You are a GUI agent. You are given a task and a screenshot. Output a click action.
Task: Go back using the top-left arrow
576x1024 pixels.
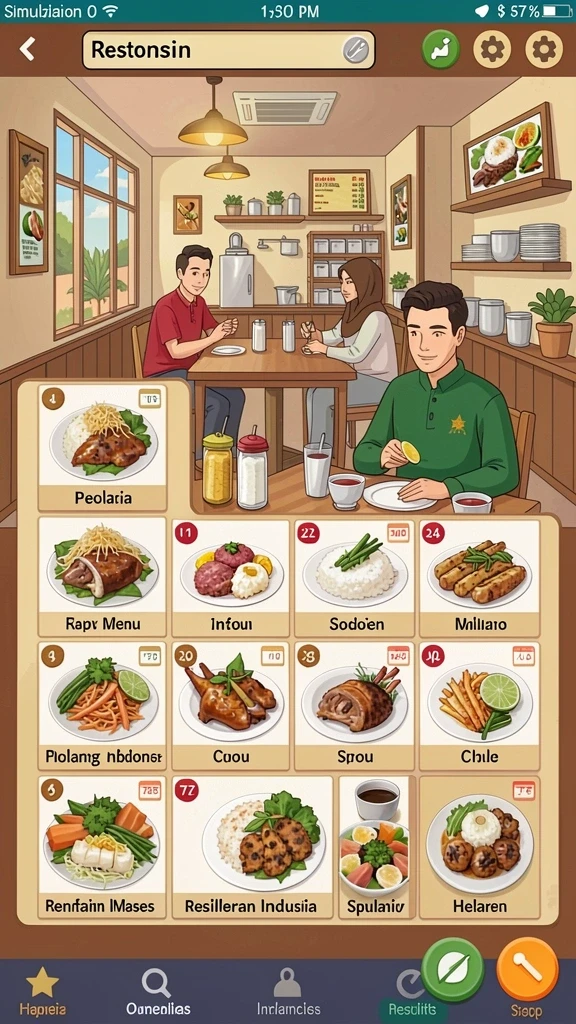(27, 50)
